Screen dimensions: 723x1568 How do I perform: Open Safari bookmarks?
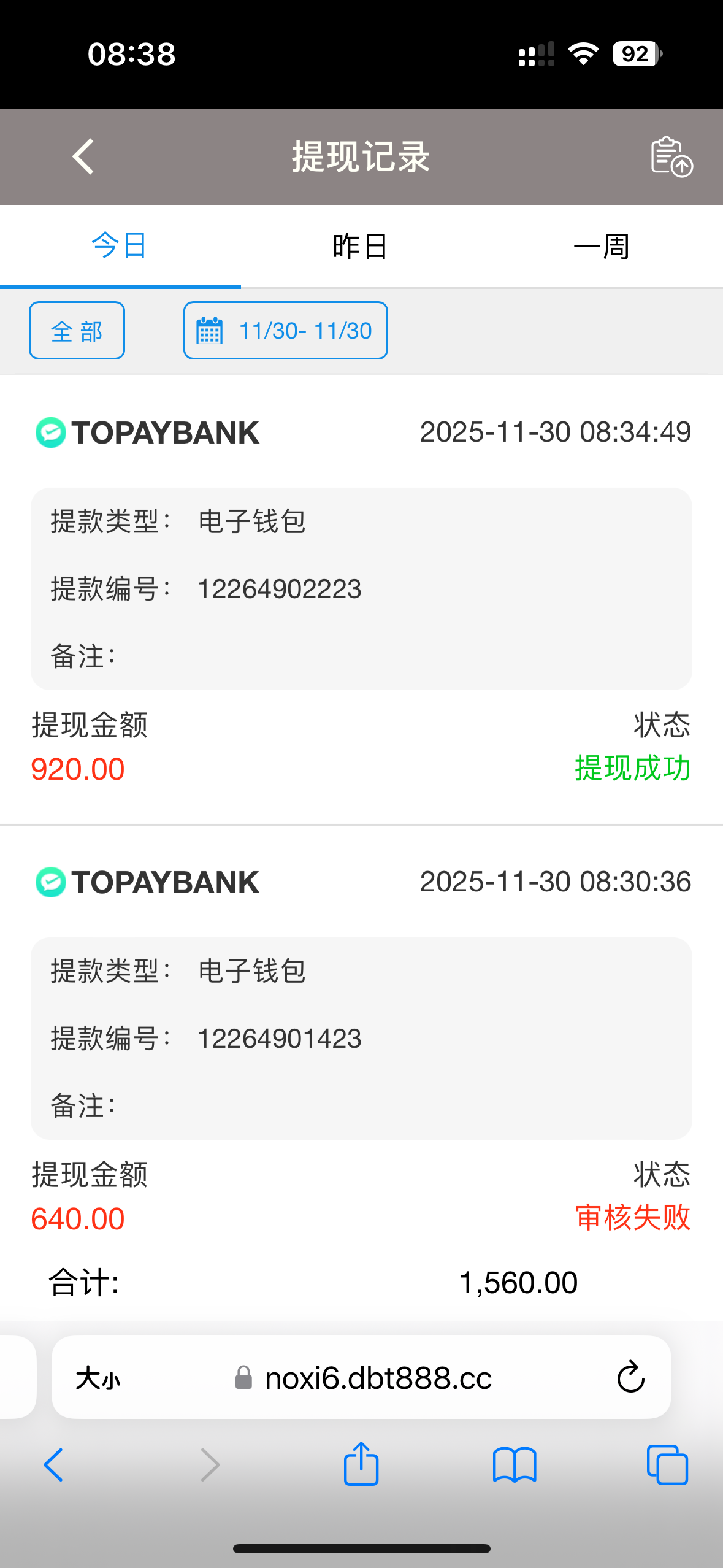point(515,1465)
